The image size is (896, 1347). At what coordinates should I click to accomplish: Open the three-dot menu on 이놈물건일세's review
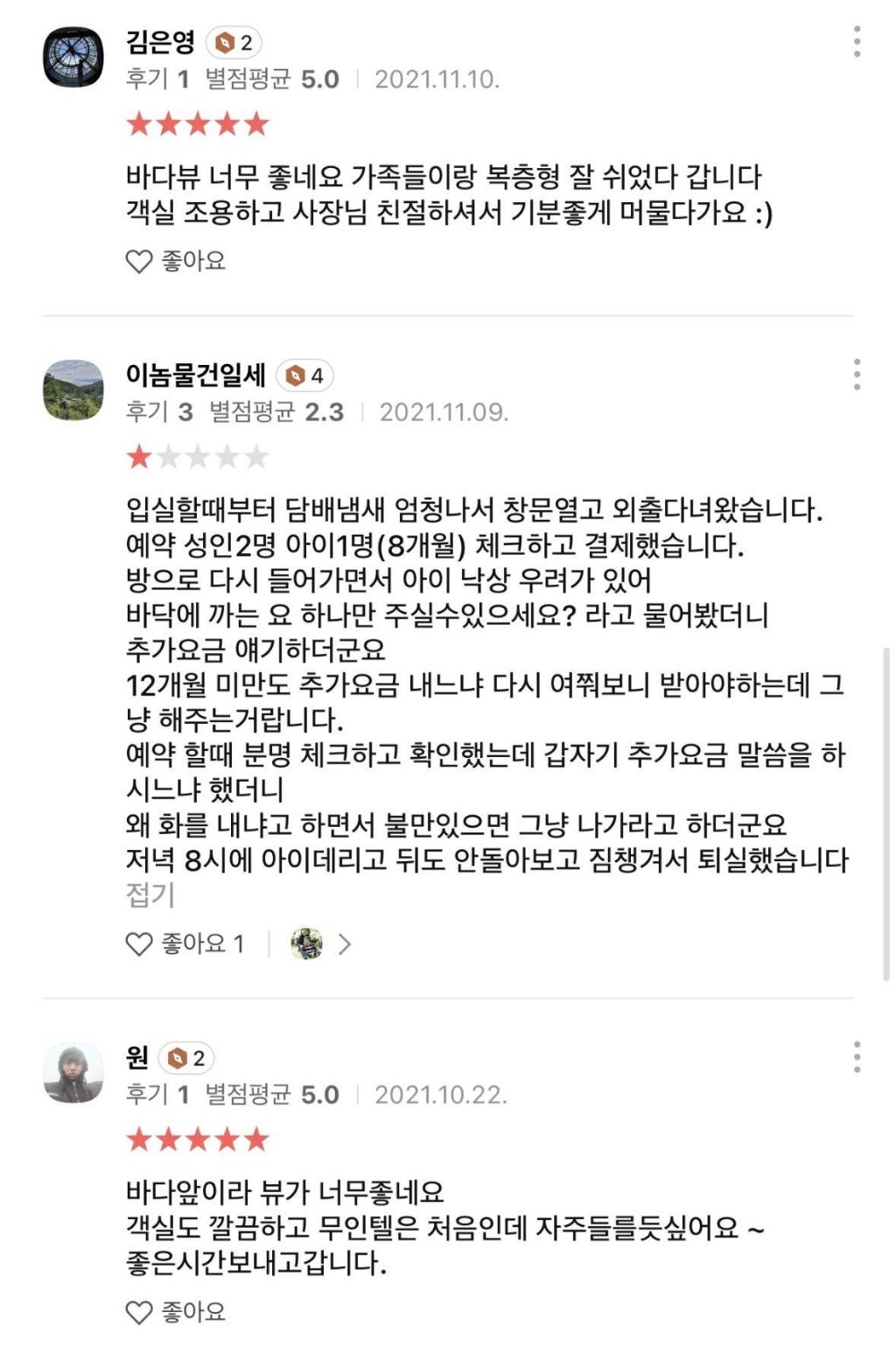856,376
